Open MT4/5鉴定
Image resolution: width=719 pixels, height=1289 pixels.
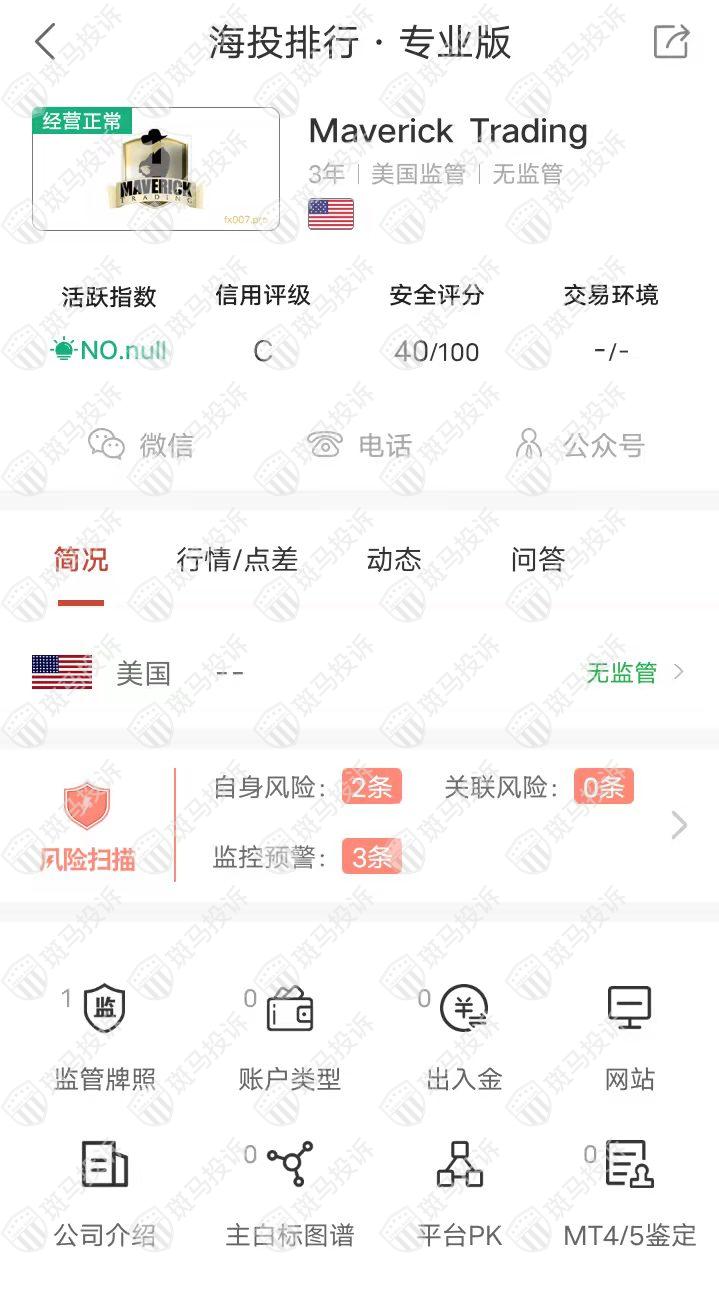click(630, 1193)
